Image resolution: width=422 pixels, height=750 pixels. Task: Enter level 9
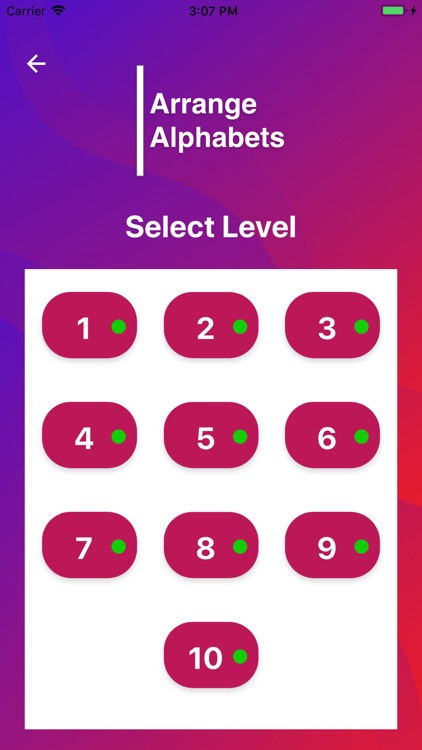click(x=333, y=545)
